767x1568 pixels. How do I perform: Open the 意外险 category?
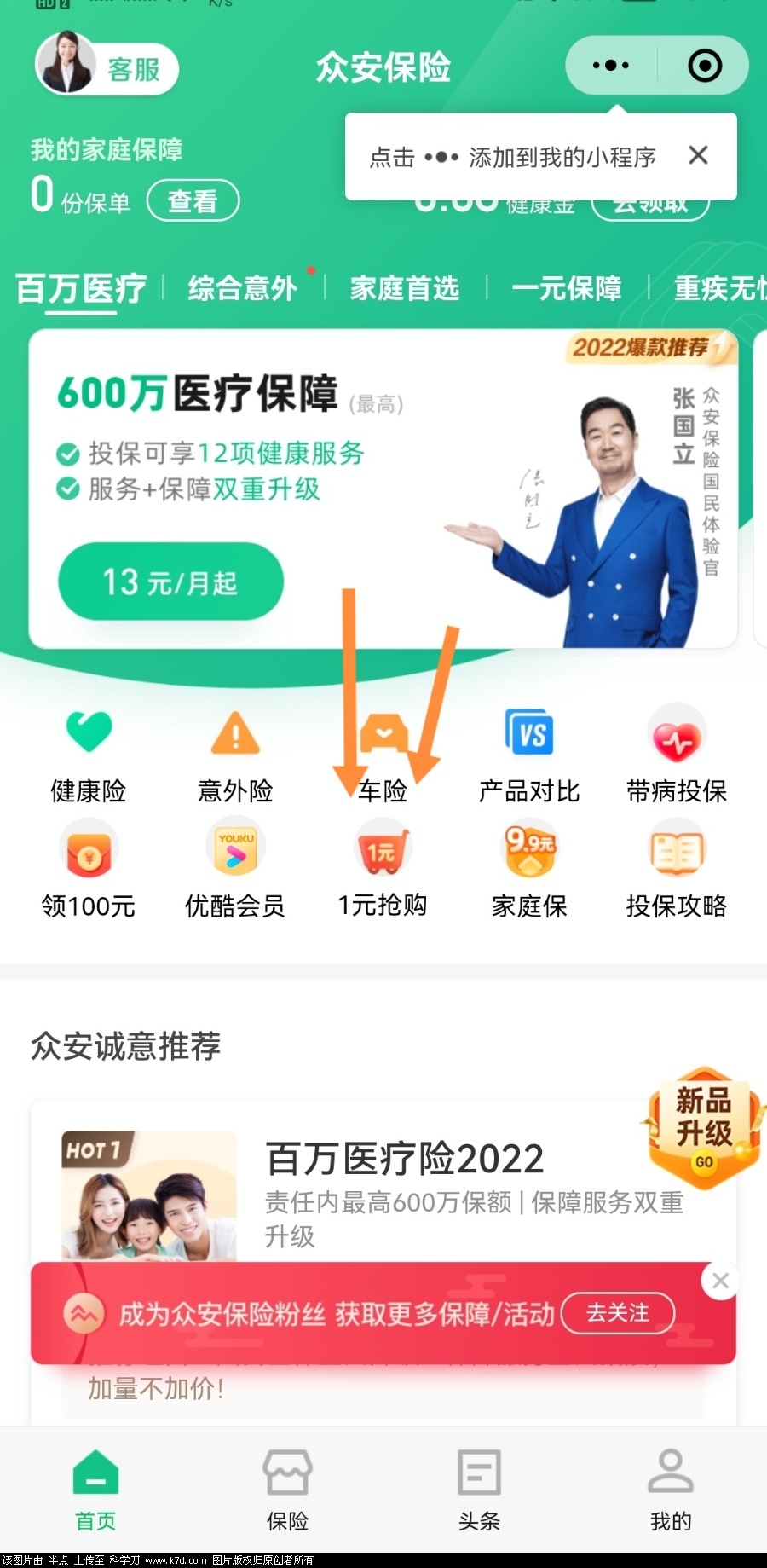[x=235, y=755]
